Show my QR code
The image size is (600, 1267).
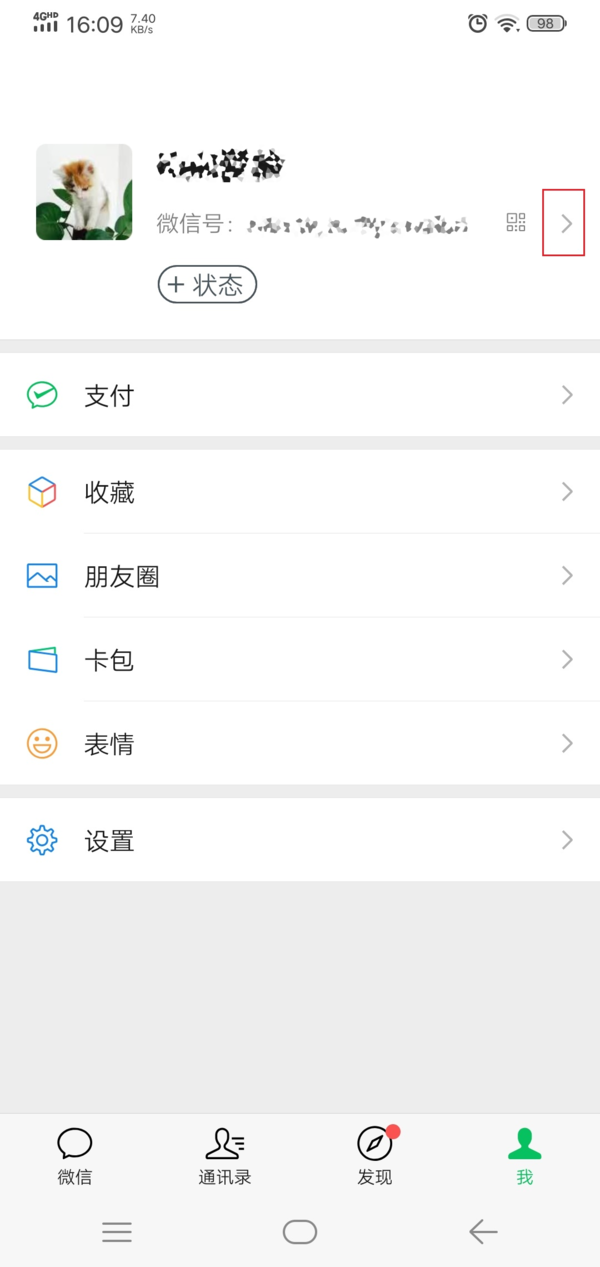[x=516, y=223]
